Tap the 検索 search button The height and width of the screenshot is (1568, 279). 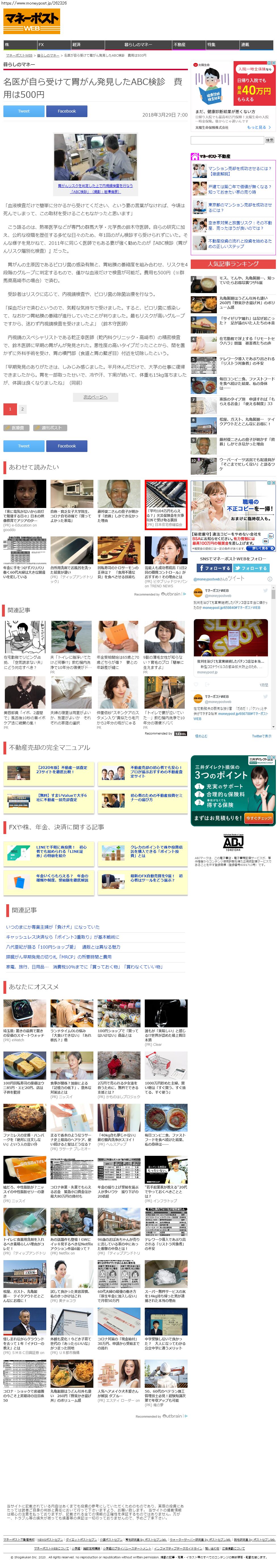coord(269,140)
